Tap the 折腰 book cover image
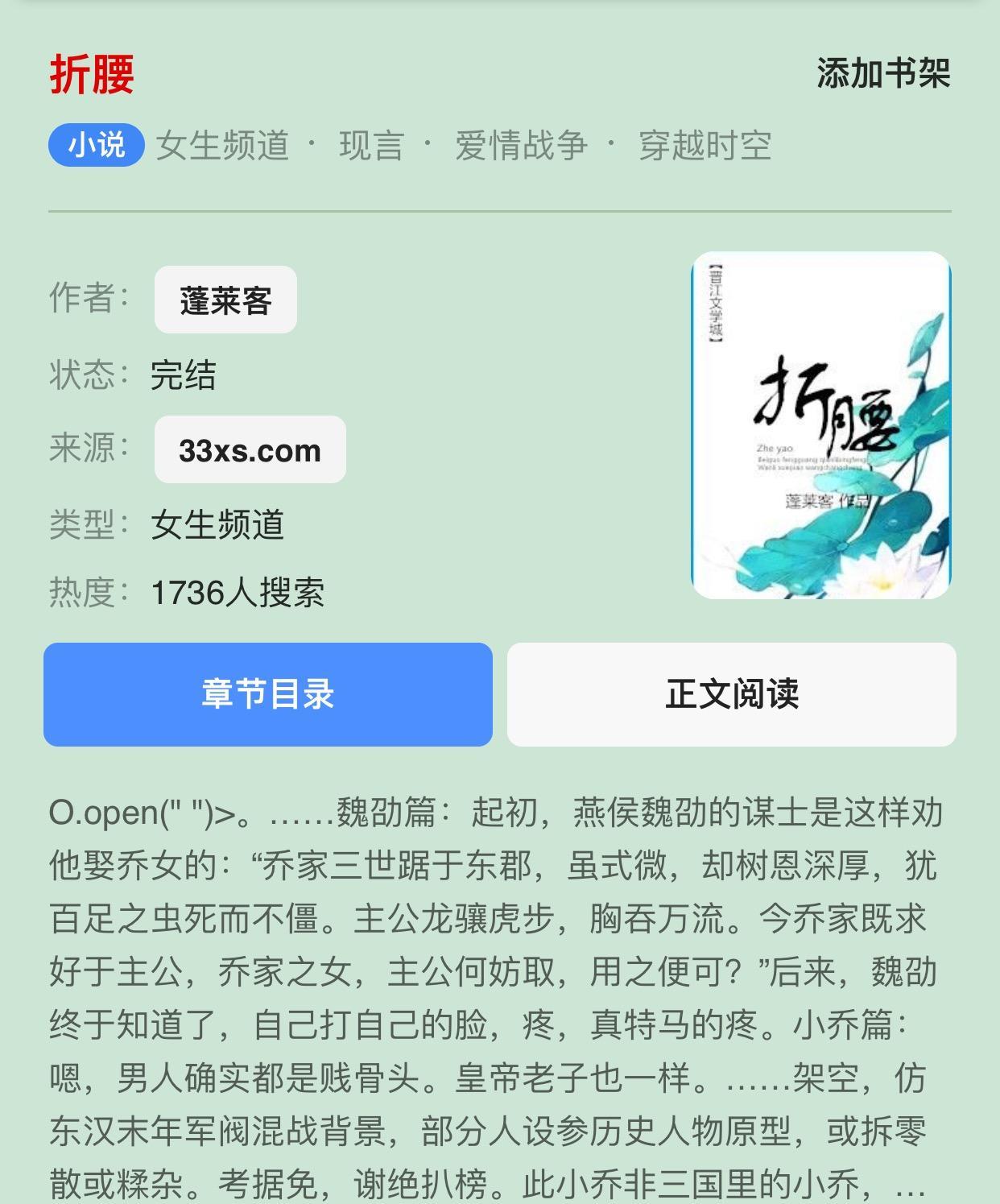1000x1204 pixels. coord(820,425)
